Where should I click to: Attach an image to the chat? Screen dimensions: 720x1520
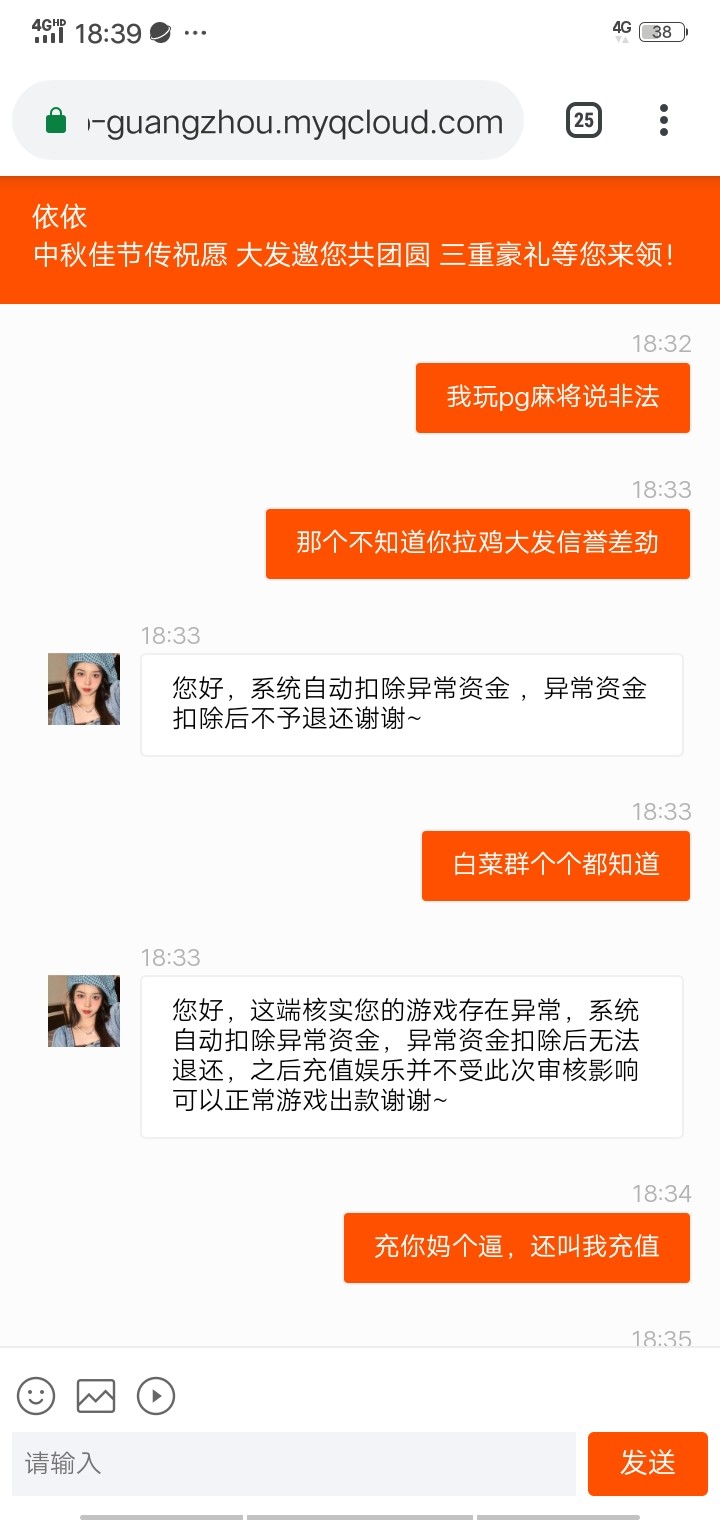96,1396
